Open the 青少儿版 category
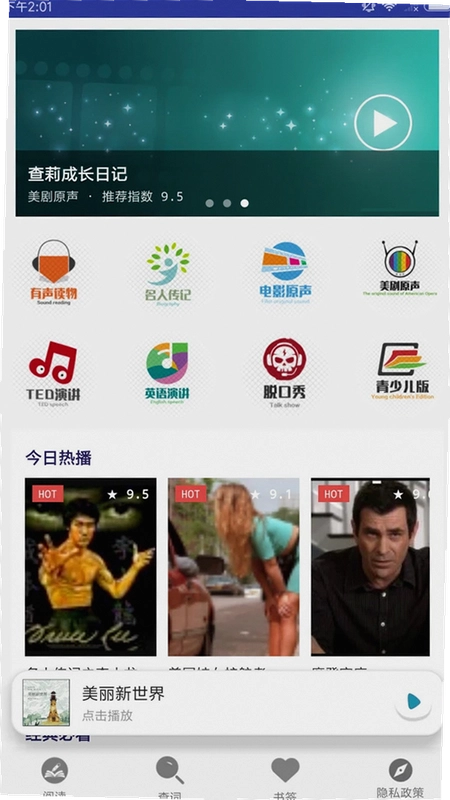The height and width of the screenshot is (800, 450). pyautogui.click(x=402, y=371)
